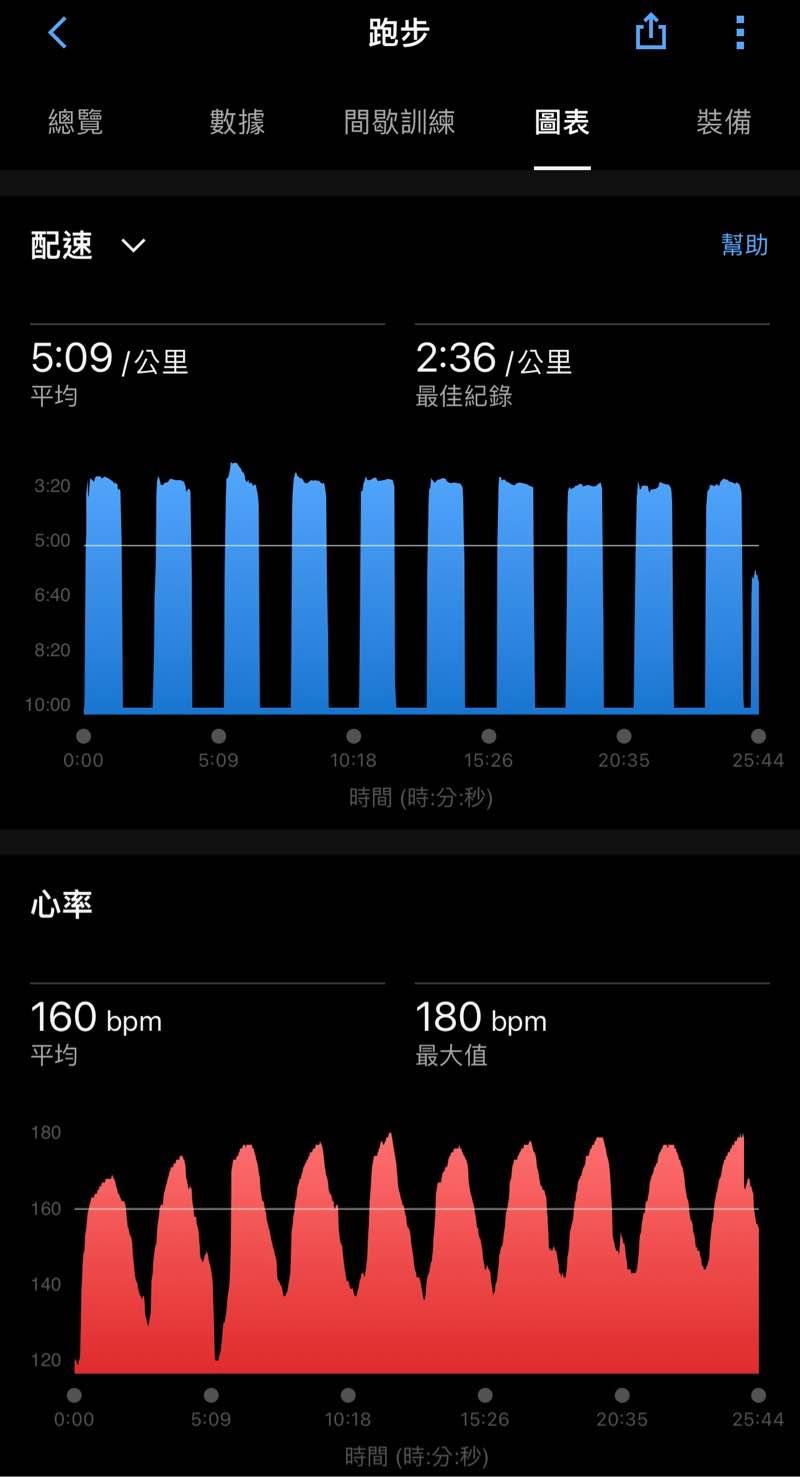This screenshot has width=800, height=1477.
Task: Go back using the top-left arrow
Action: tap(58, 33)
